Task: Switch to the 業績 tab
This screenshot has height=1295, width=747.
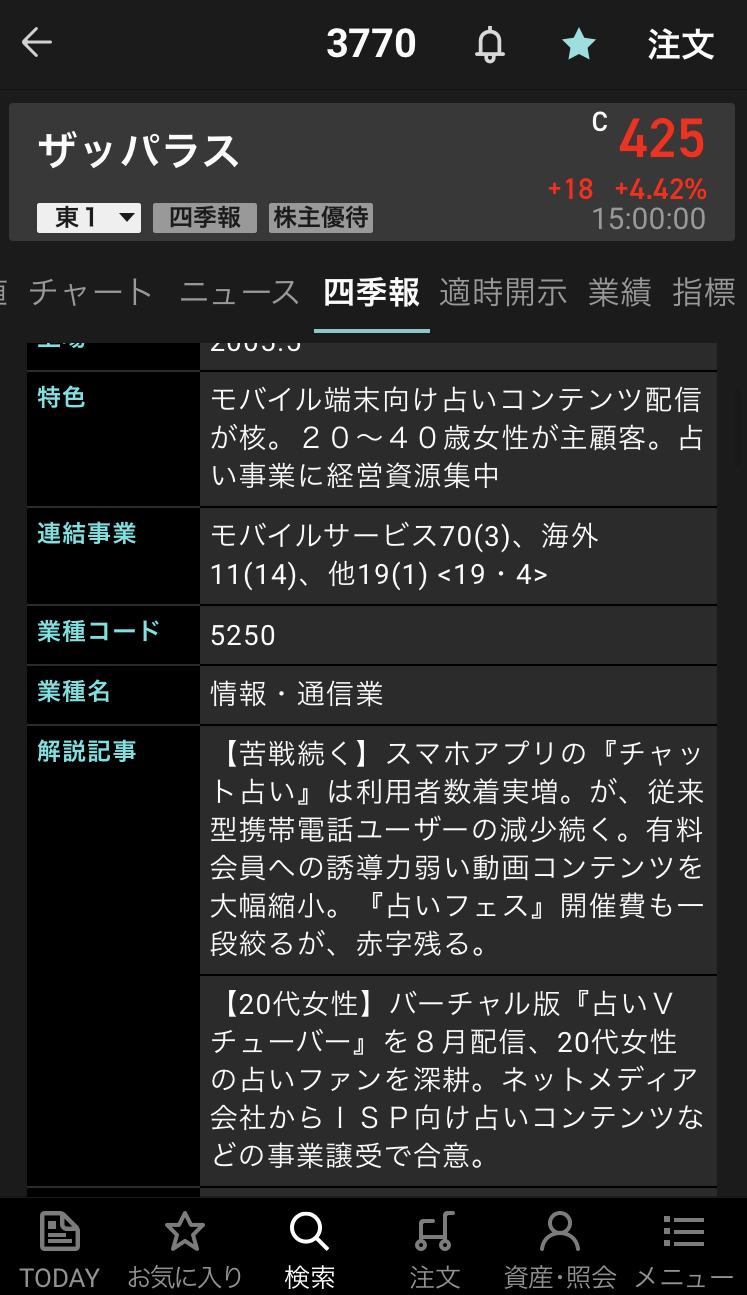Action: pyautogui.click(x=619, y=292)
